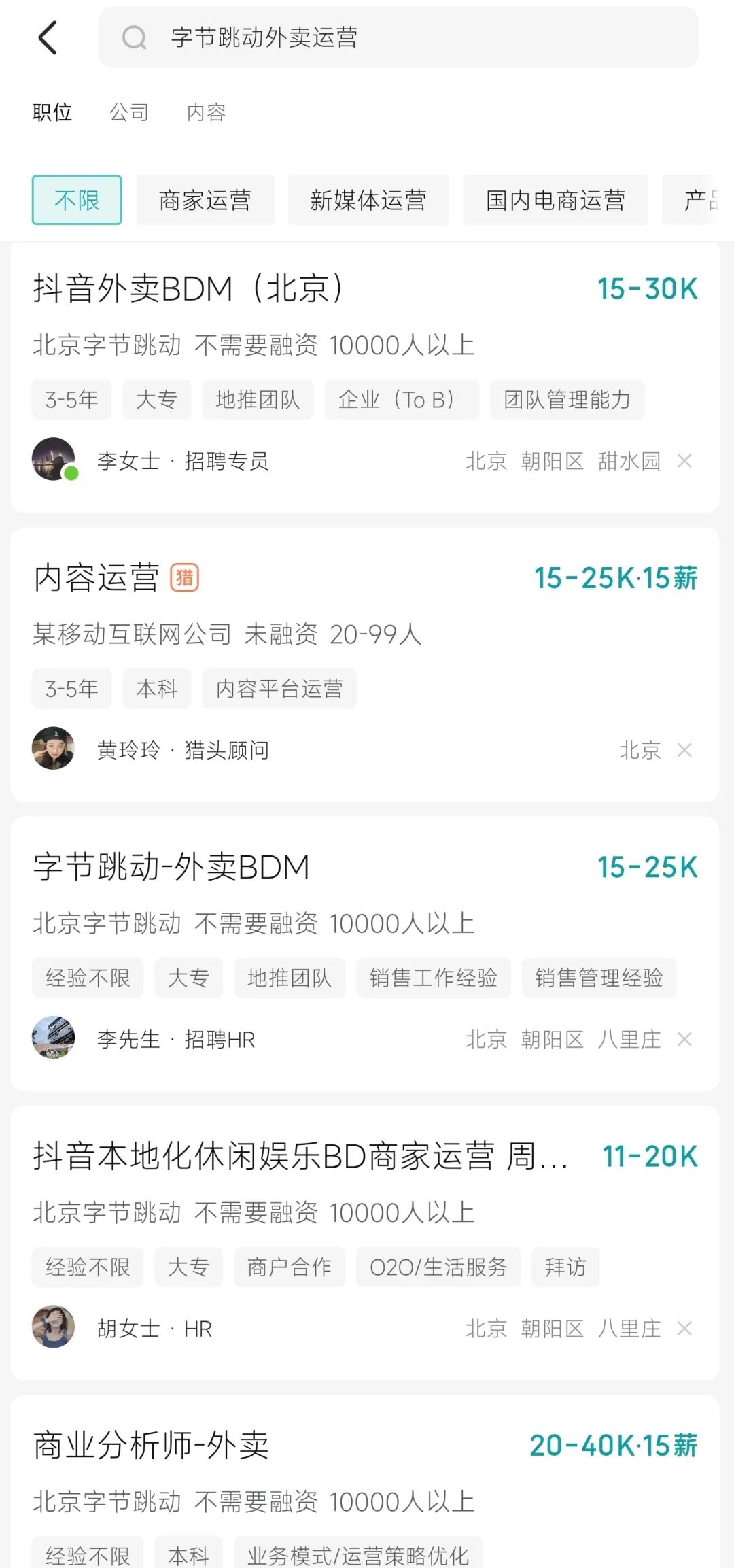Click 胡女士's profile photo
Viewport: 734px width, 1568px height.
pyautogui.click(x=53, y=1328)
